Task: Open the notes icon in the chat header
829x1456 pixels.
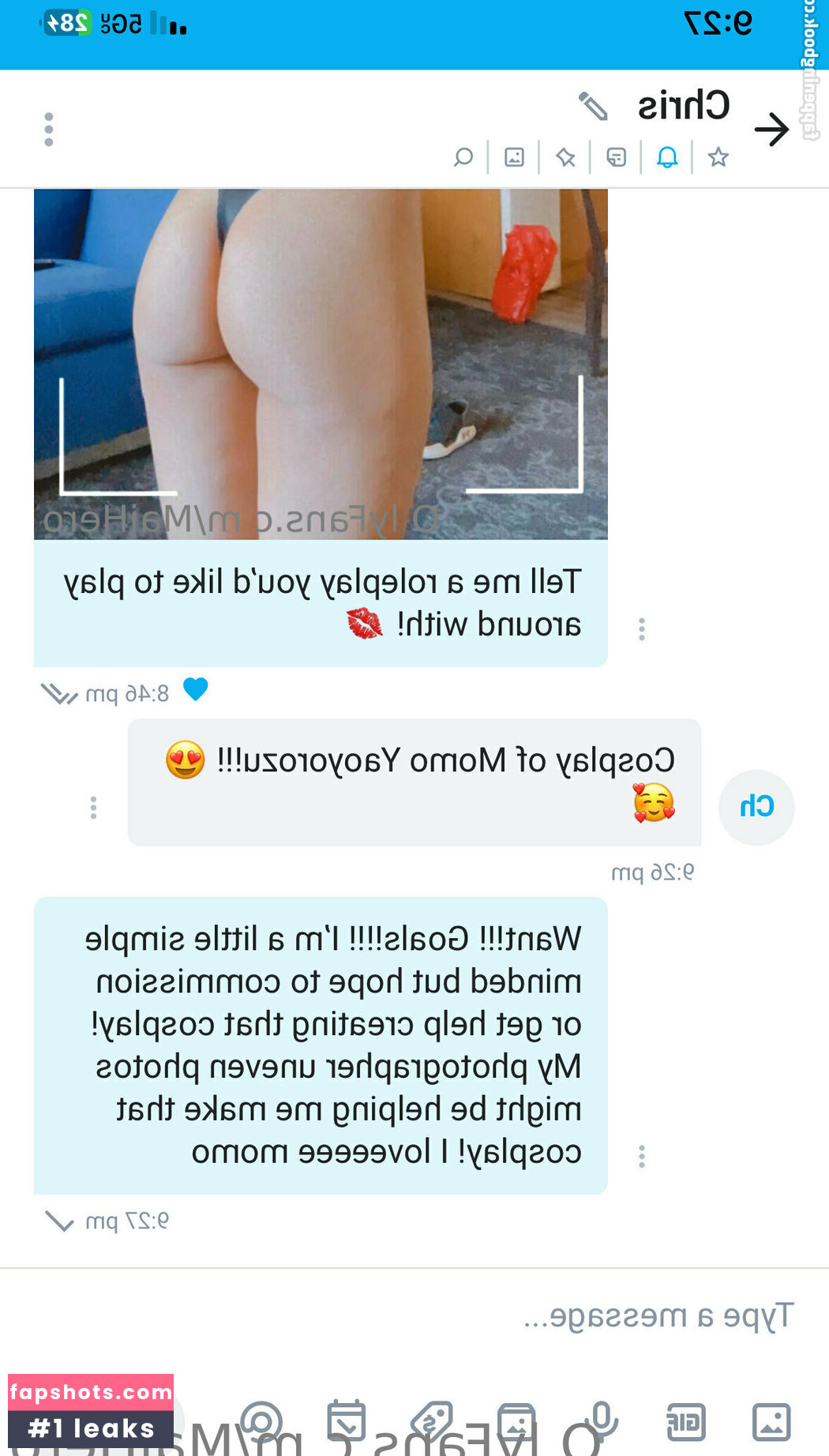Action: (617, 155)
